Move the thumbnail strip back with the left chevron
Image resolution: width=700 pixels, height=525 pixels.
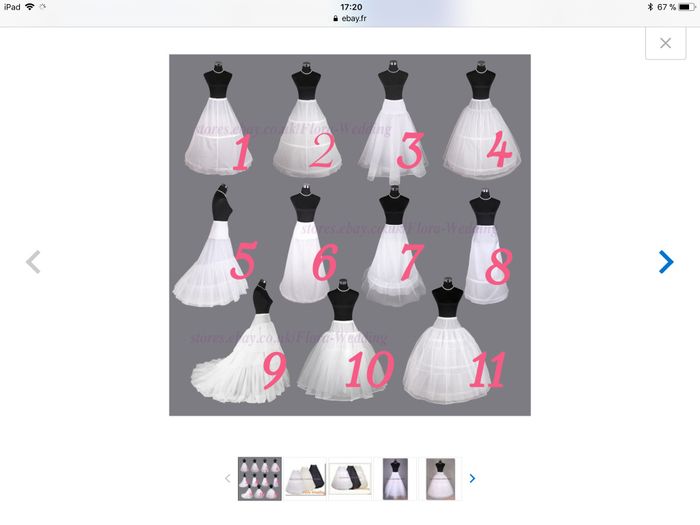tap(227, 478)
